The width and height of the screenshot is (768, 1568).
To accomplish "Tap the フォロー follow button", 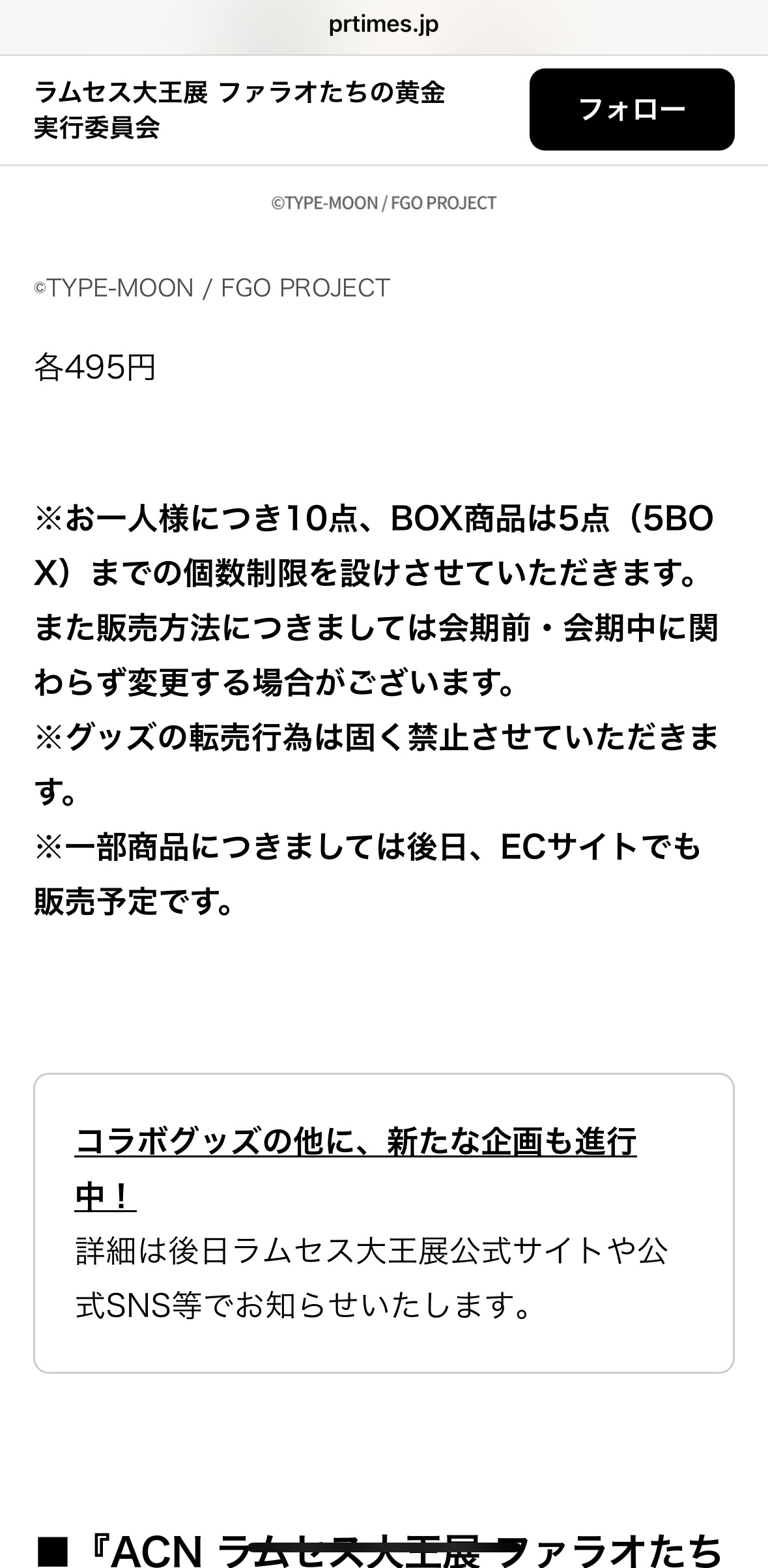I will pos(632,109).
